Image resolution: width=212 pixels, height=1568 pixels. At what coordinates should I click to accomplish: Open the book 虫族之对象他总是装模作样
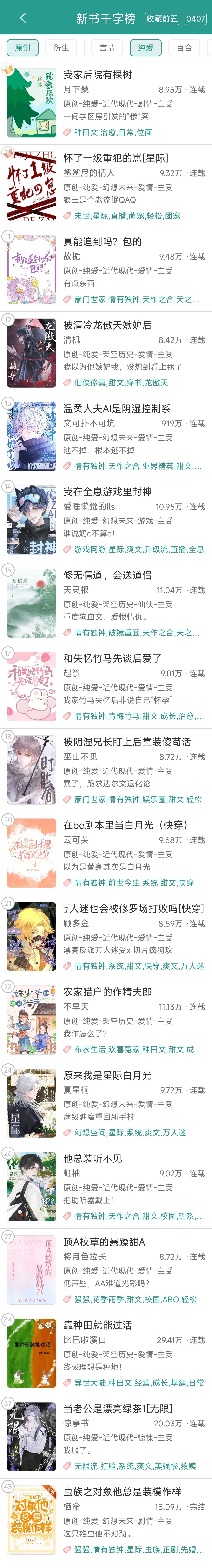[x=122, y=1492]
